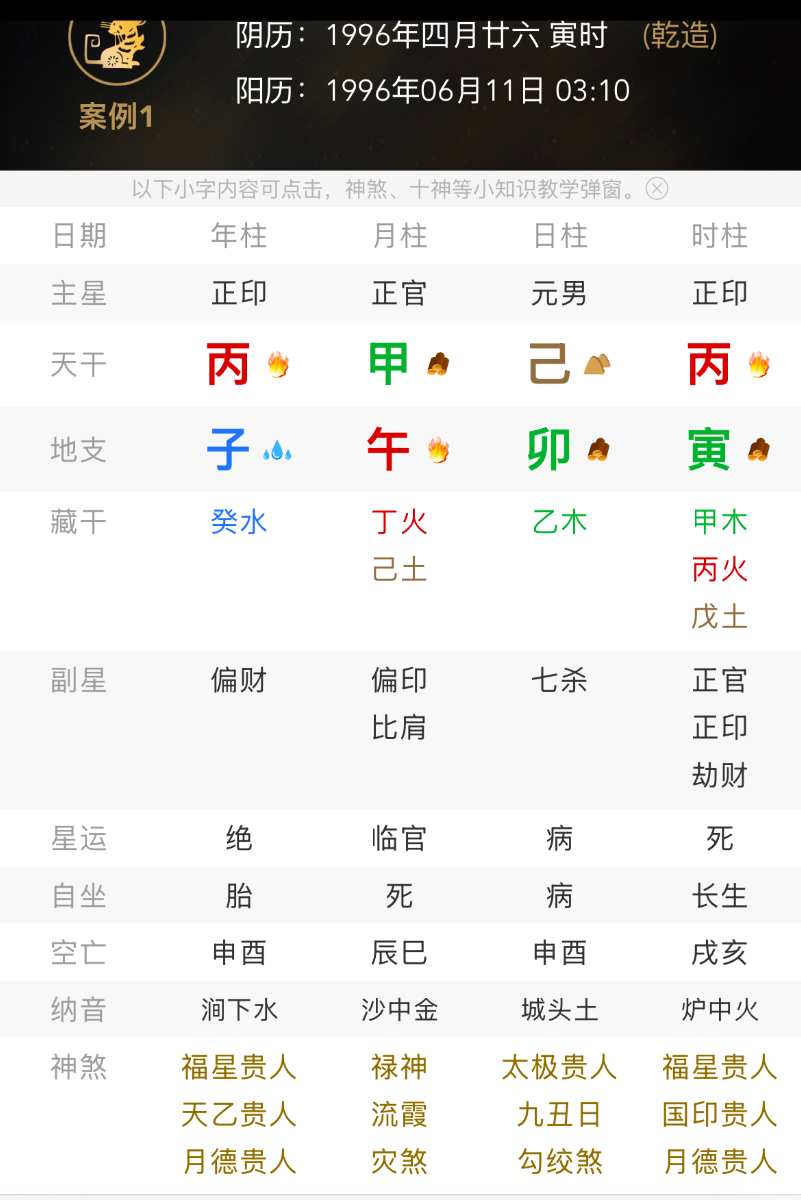801x1200 pixels.
Task: Show the 比肩 explanation
Action: tap(399, 728)
